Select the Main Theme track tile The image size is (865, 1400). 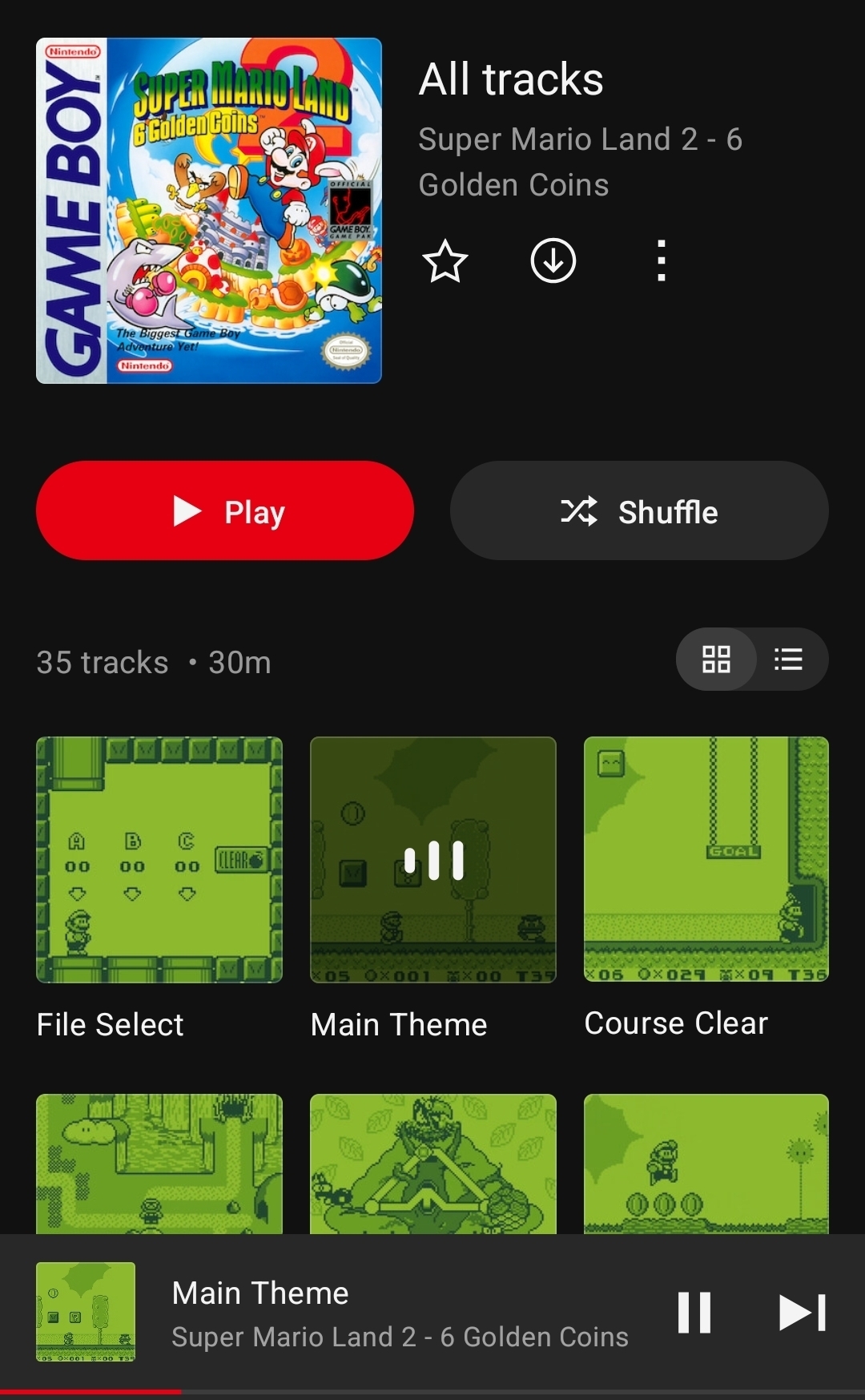coord(432,860)
